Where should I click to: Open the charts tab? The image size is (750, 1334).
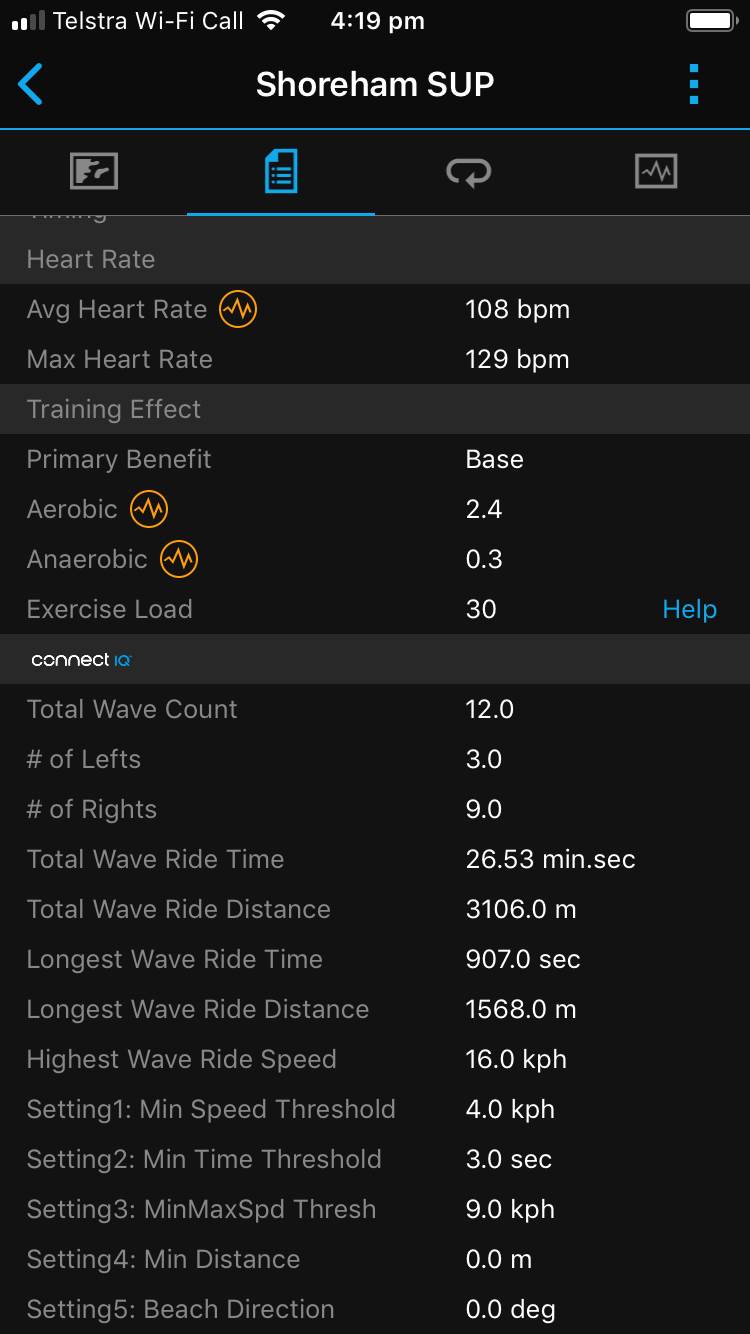click(x=656, y=171)
